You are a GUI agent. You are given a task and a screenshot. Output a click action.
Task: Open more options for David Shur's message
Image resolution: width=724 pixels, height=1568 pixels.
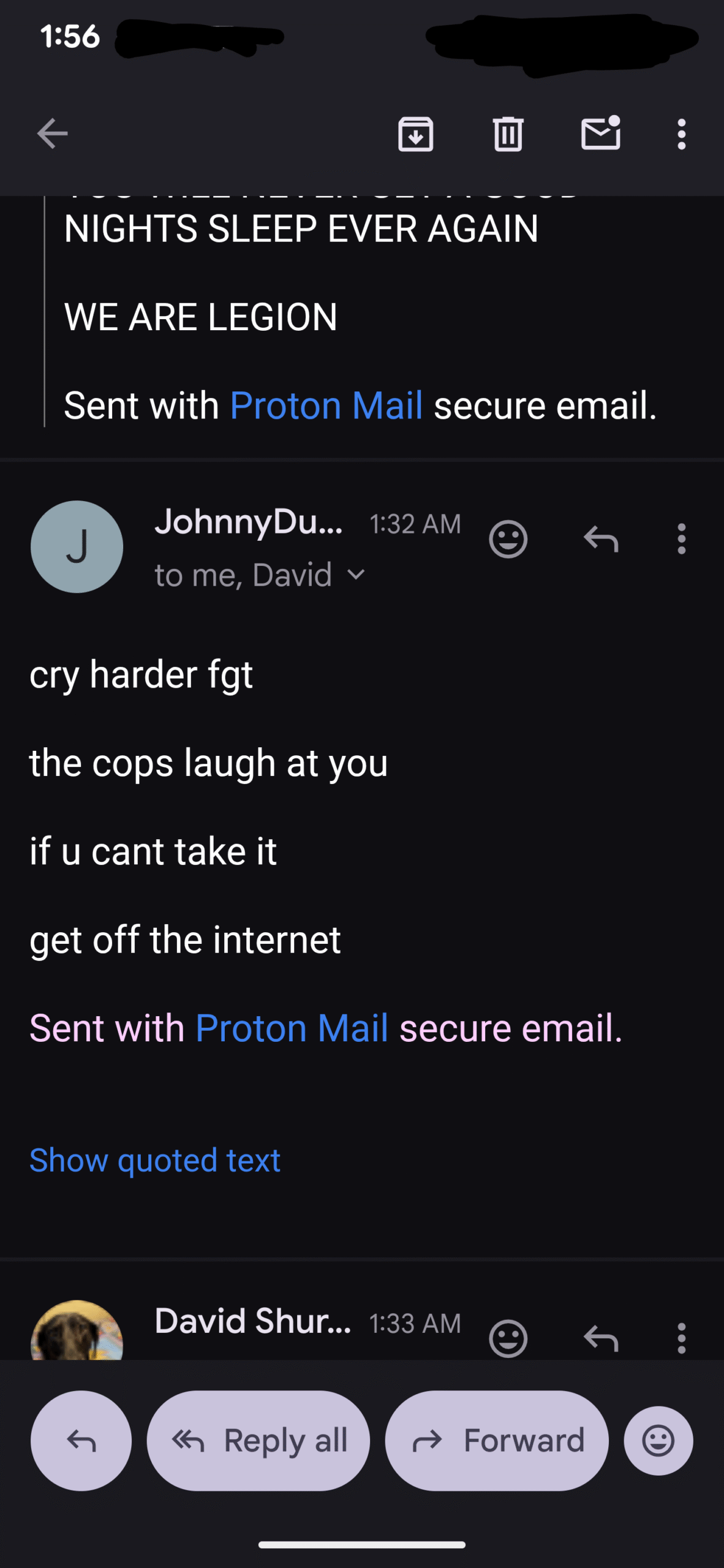coord(681,1338)
